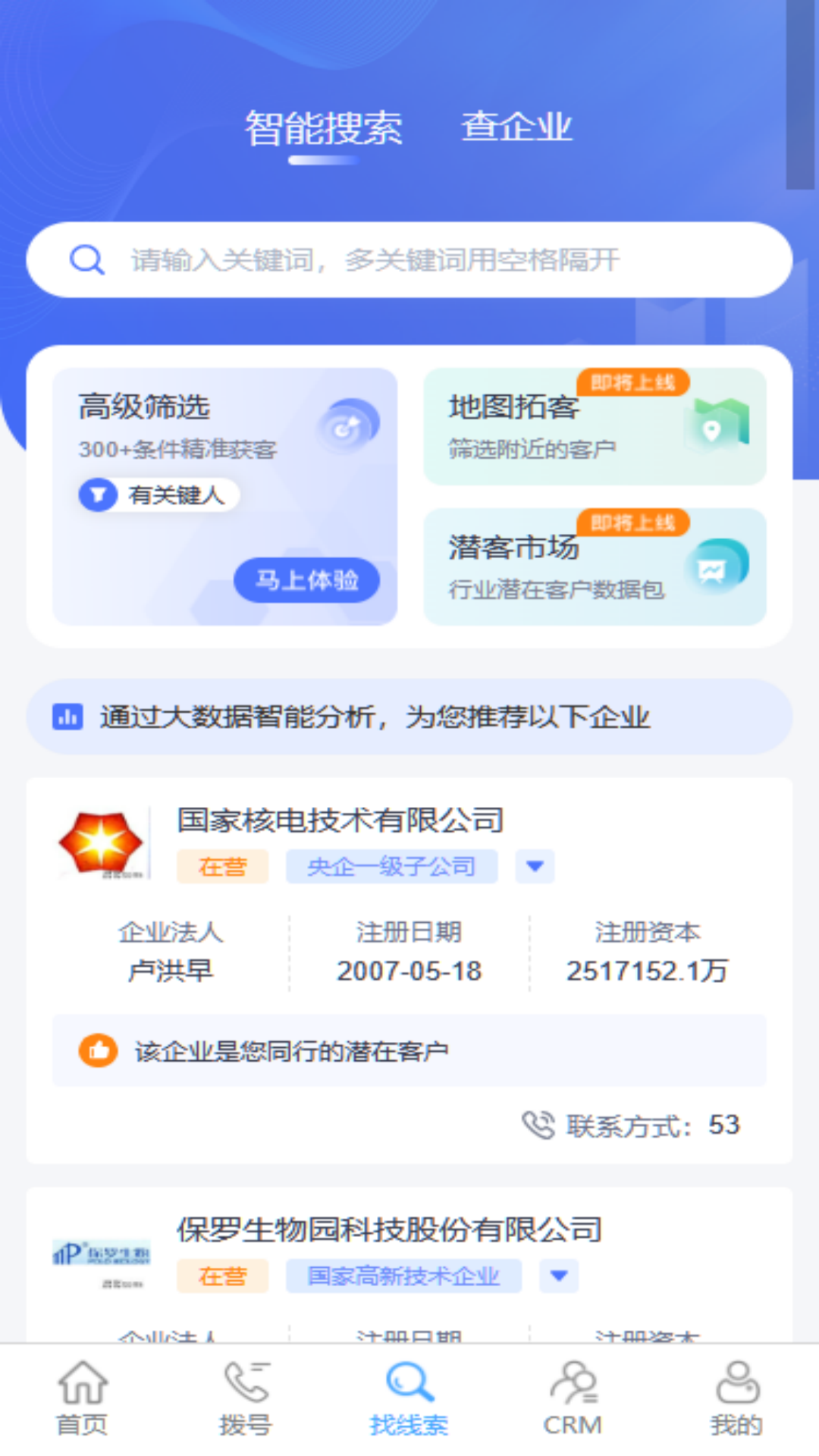Toggle the 在营 status tag on 国家核电
The image size is (819, 1456).
pos(222,866)
